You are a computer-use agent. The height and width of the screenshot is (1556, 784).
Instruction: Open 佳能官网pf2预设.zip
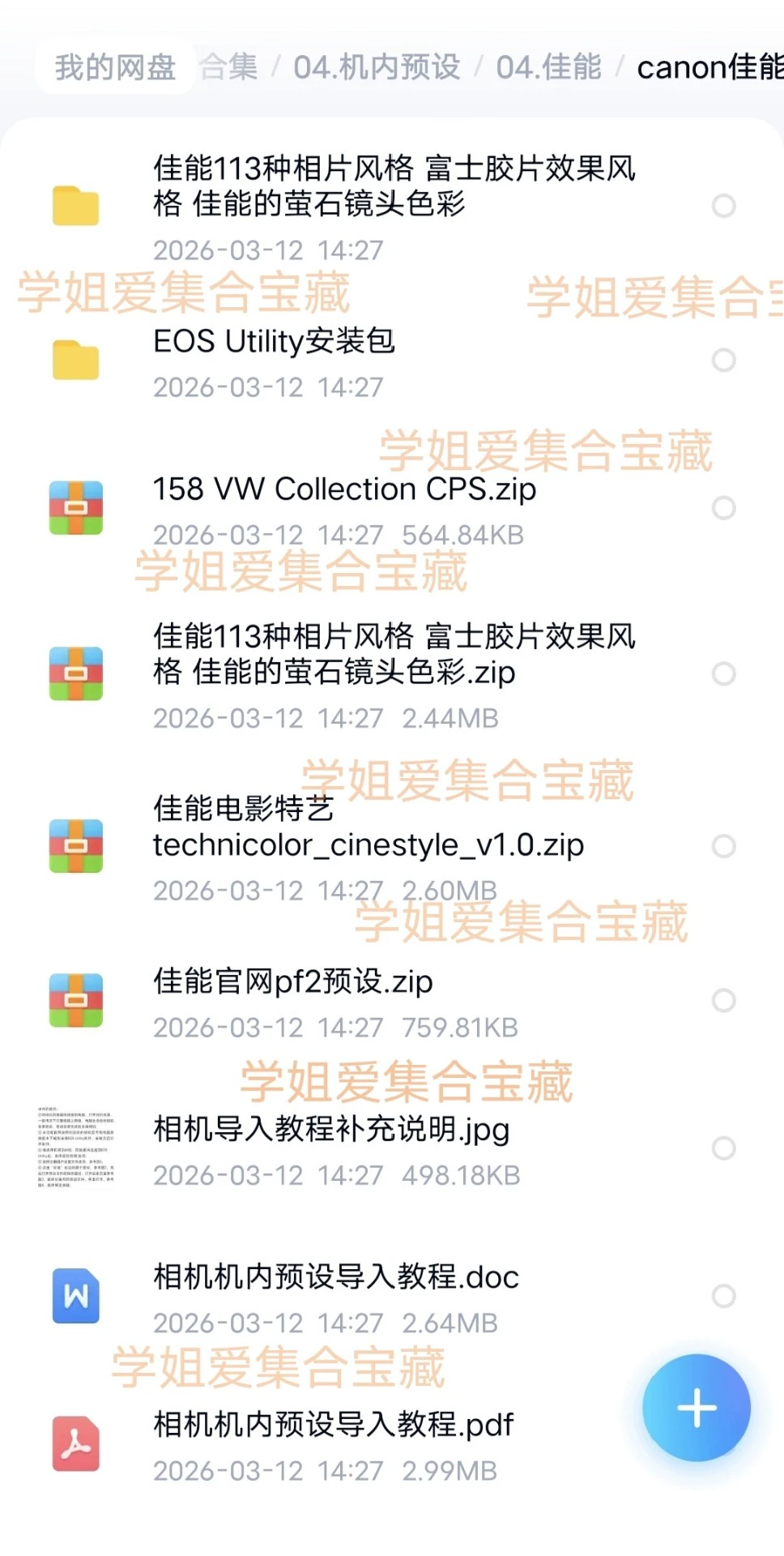point(292,982)
